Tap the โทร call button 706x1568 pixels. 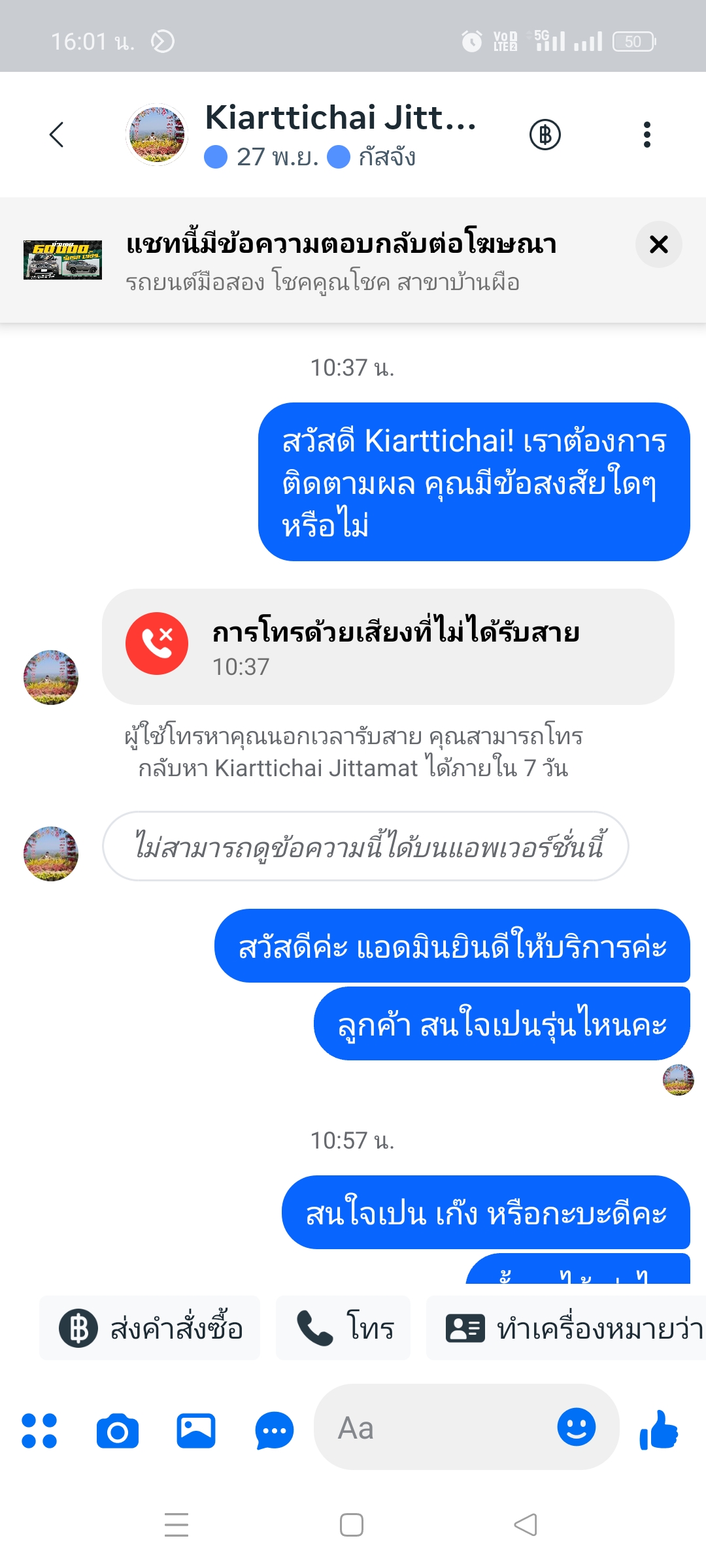pos(344,1328)
